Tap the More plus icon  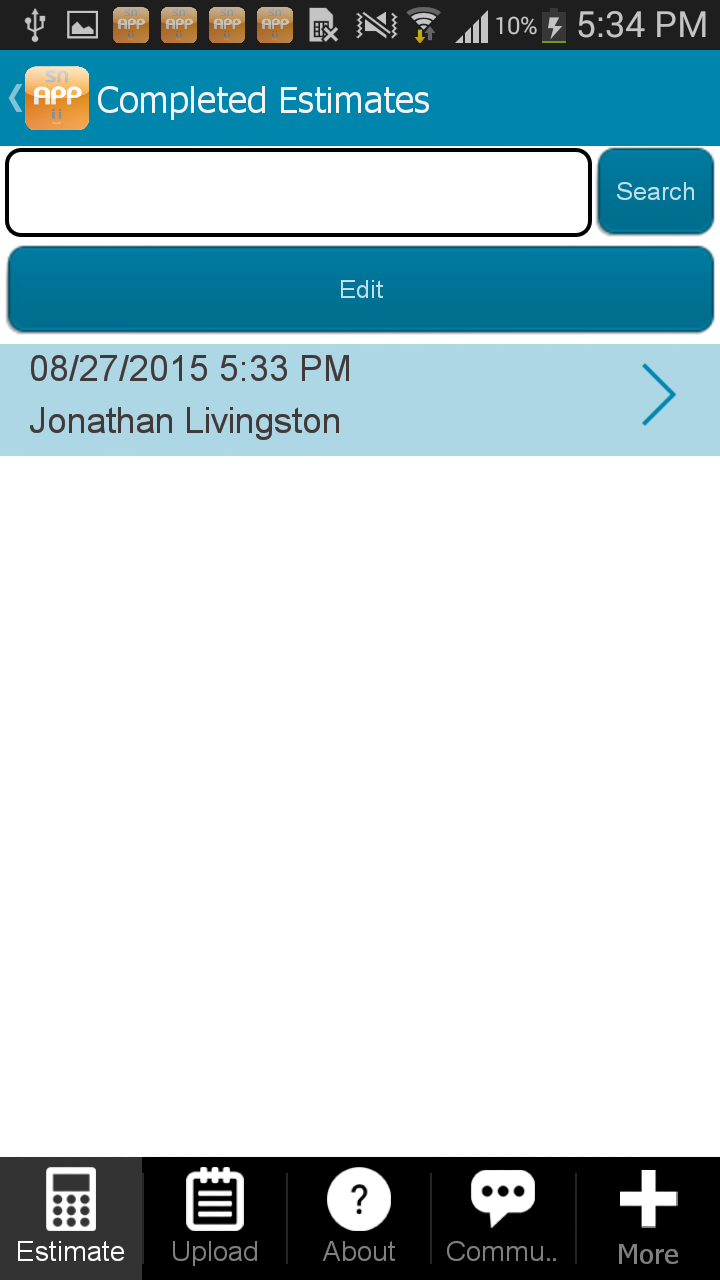point(647,1197)
